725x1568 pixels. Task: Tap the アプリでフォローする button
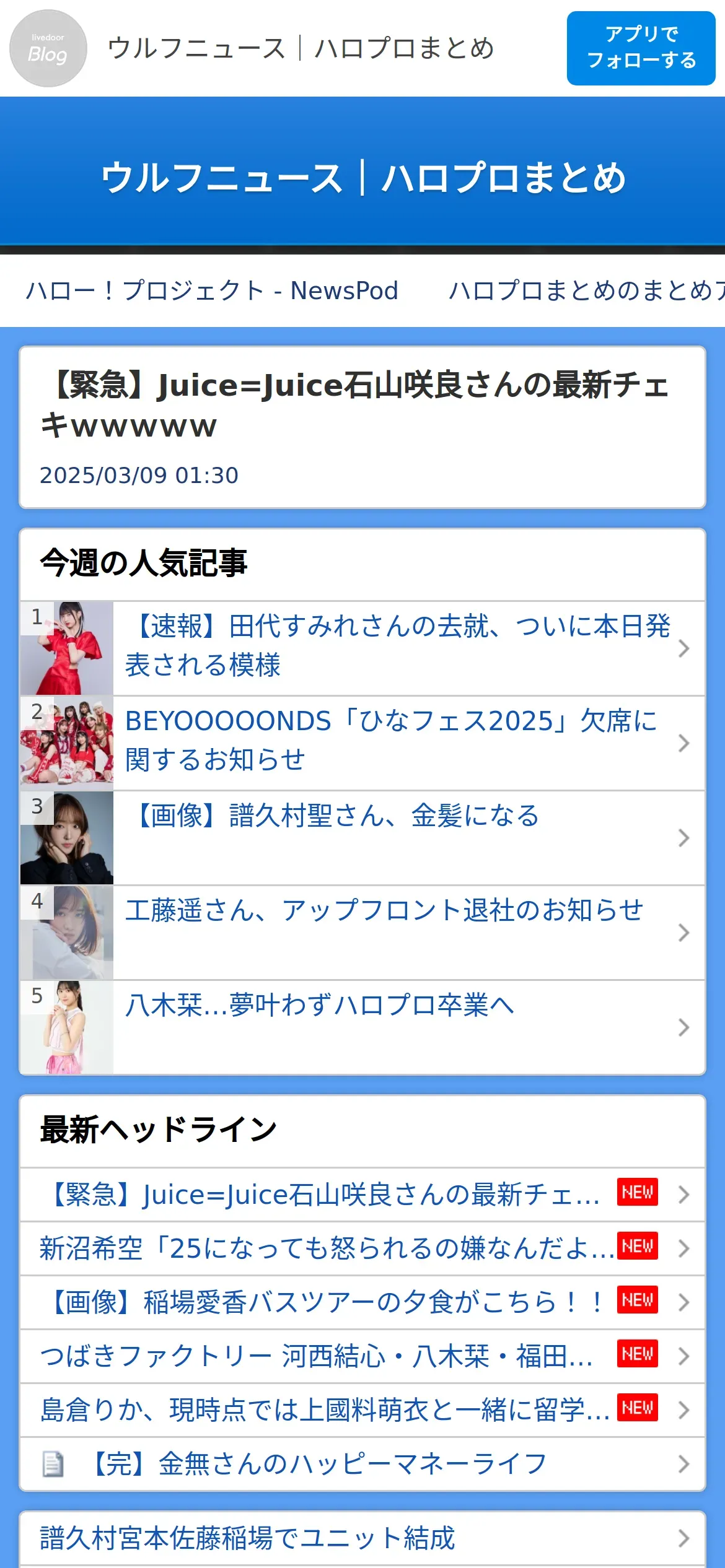(x=641, y=48)
